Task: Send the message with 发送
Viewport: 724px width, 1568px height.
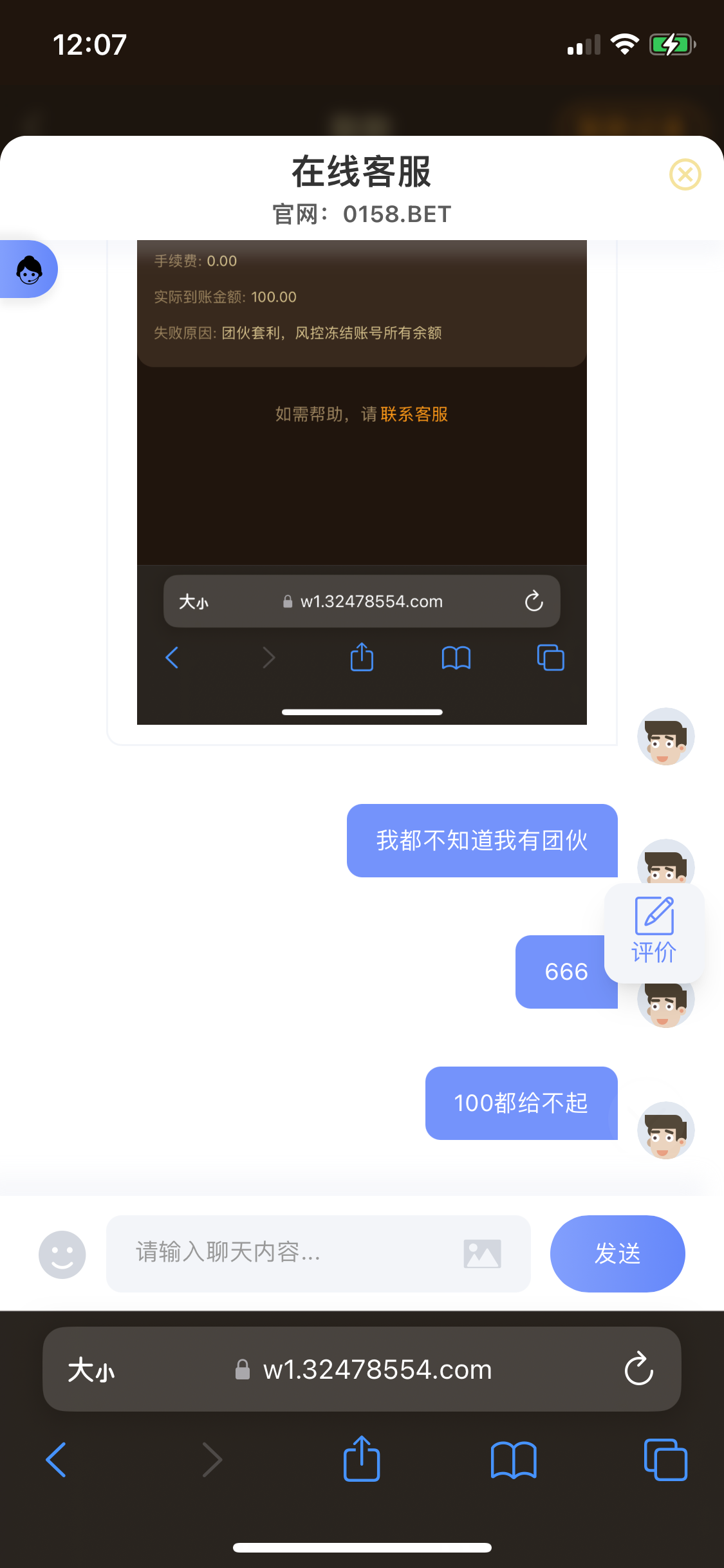Action: [617, 1253]
